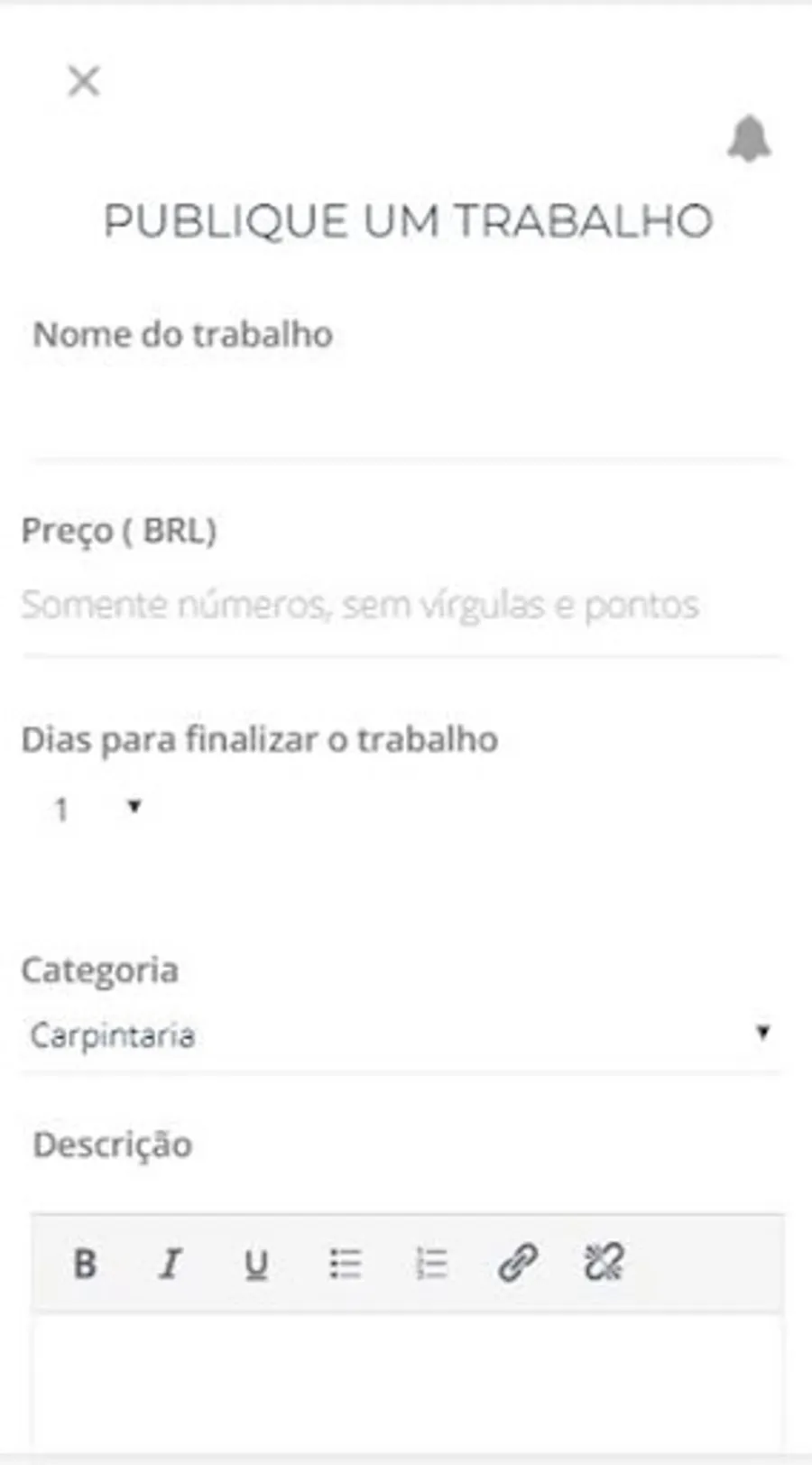812x1465 pixels.
Task: Insert a numbered list
Action: point(431,1263)
